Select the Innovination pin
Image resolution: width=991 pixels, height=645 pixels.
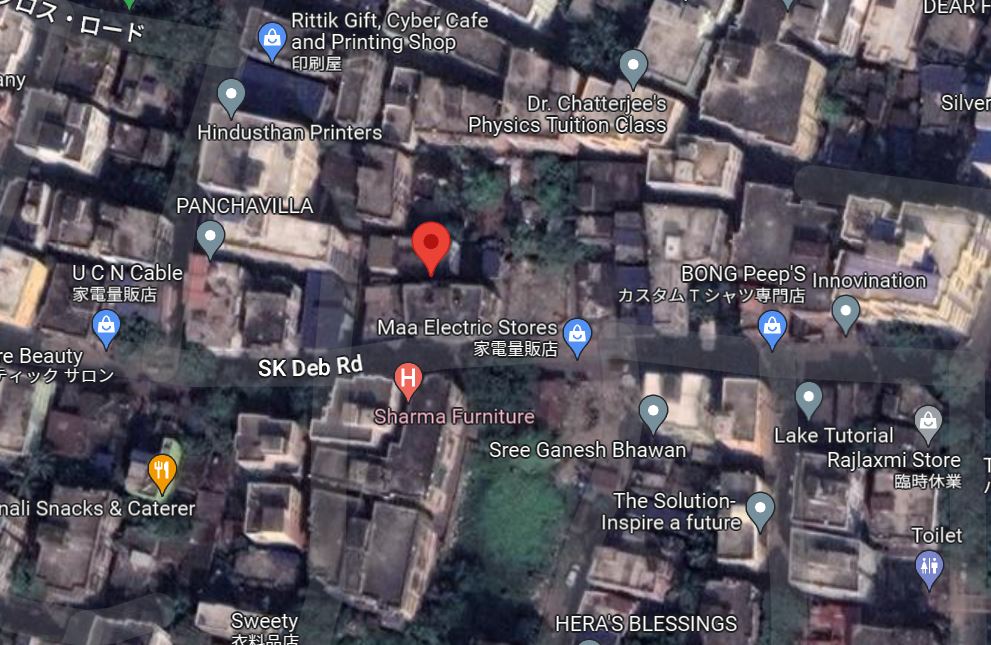846,313
